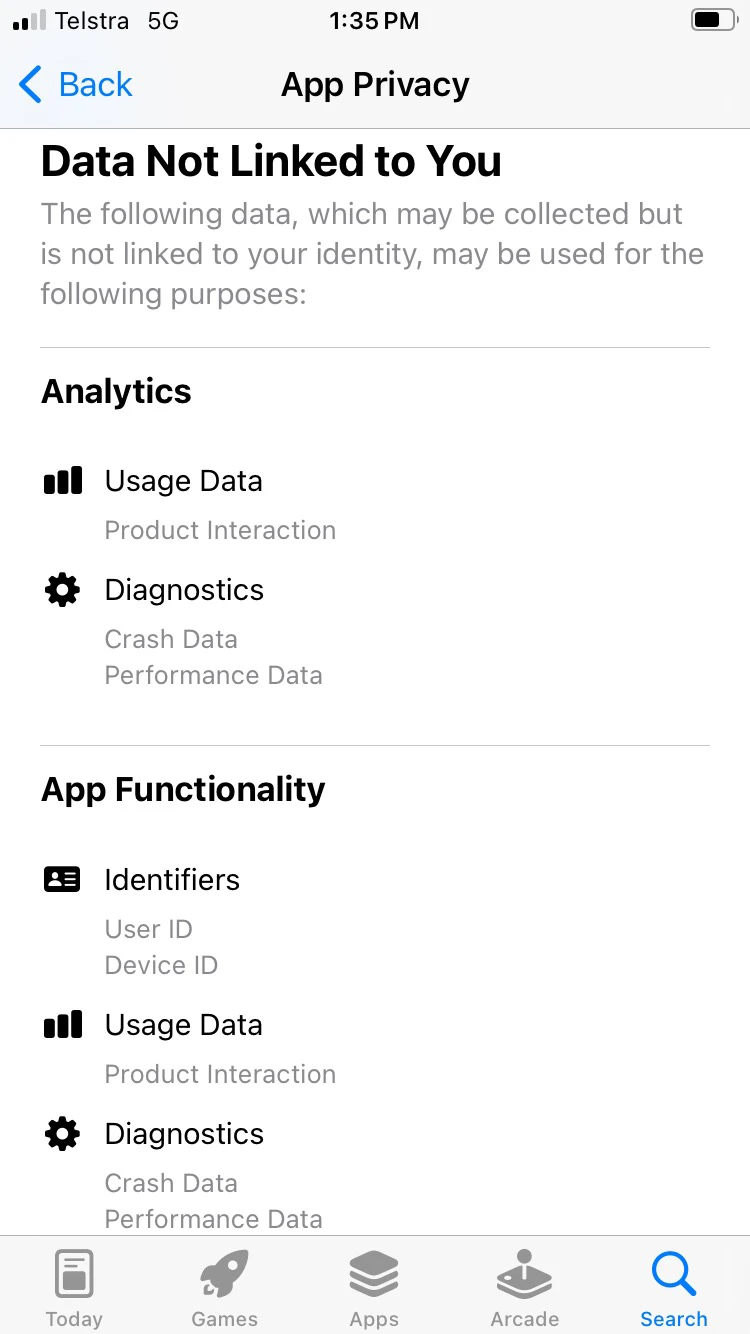Image resolution: width=750 pixels, height=1334 pixels.
Task: Tap the Diagnostics gear icon under Analytics
Action: point(62,589)
